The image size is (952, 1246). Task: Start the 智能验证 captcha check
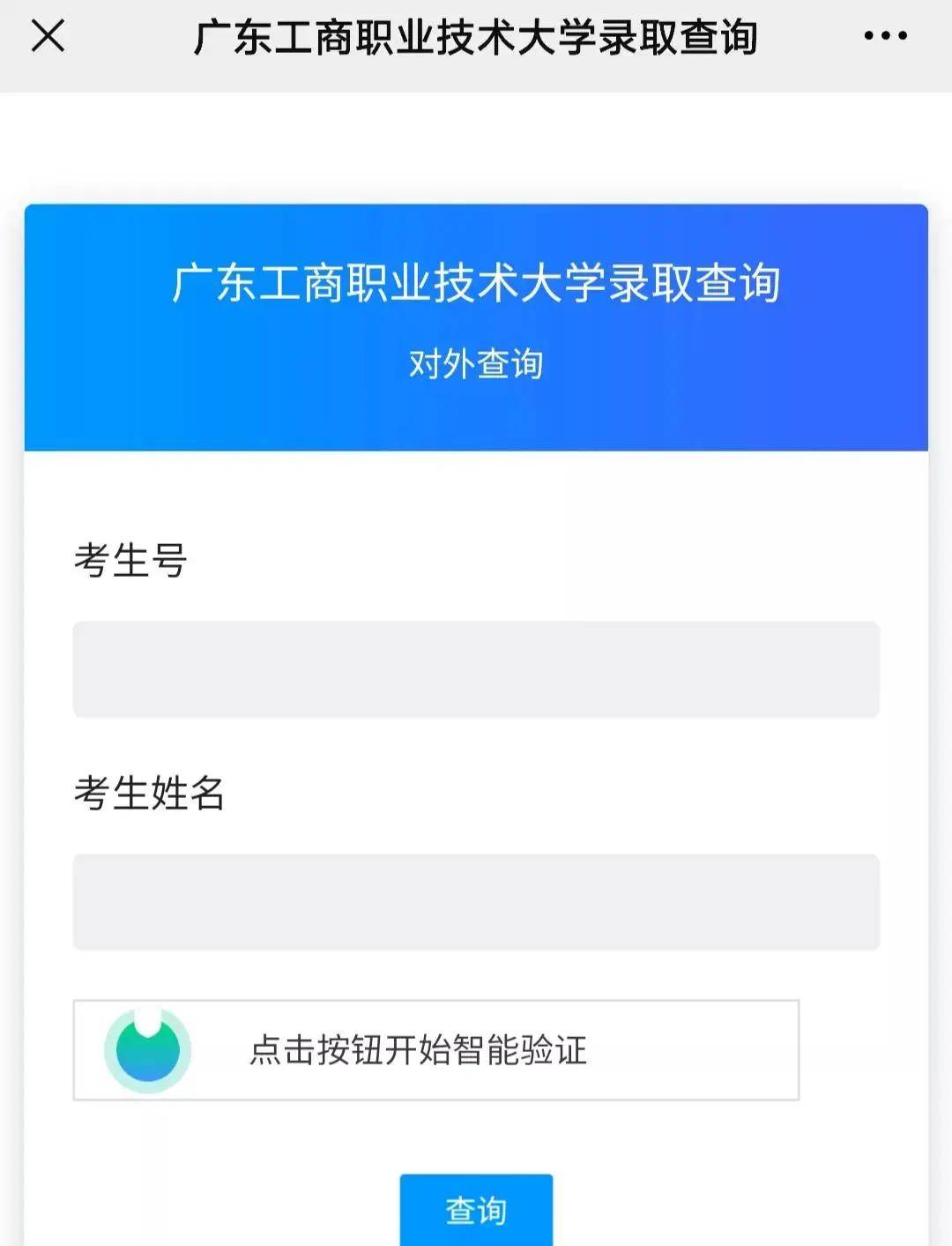148,1049
